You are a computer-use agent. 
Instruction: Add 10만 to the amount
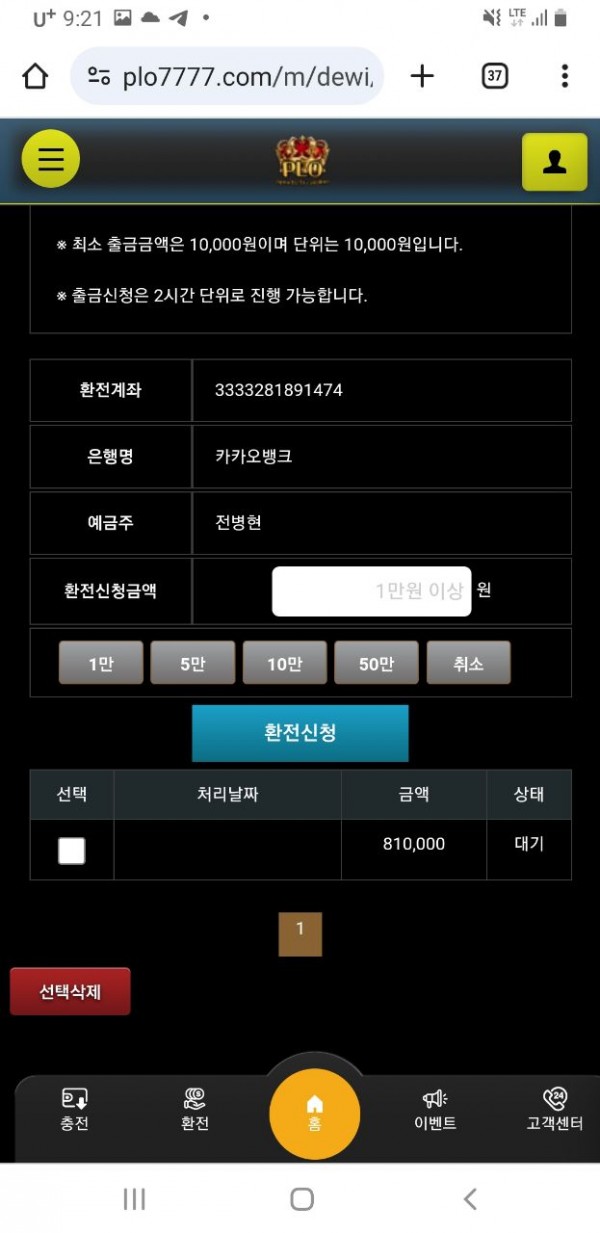coord(284,663)
